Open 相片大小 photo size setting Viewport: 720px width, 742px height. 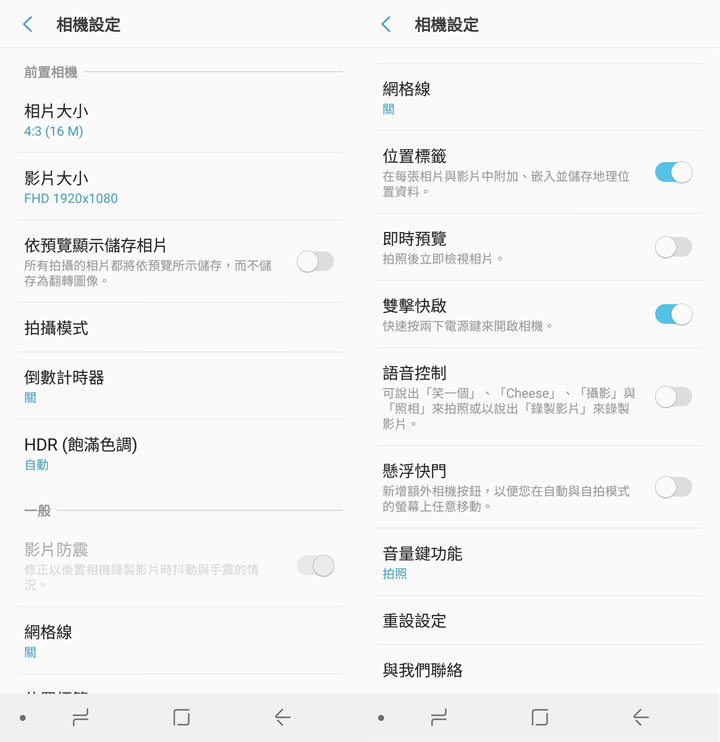57,119
